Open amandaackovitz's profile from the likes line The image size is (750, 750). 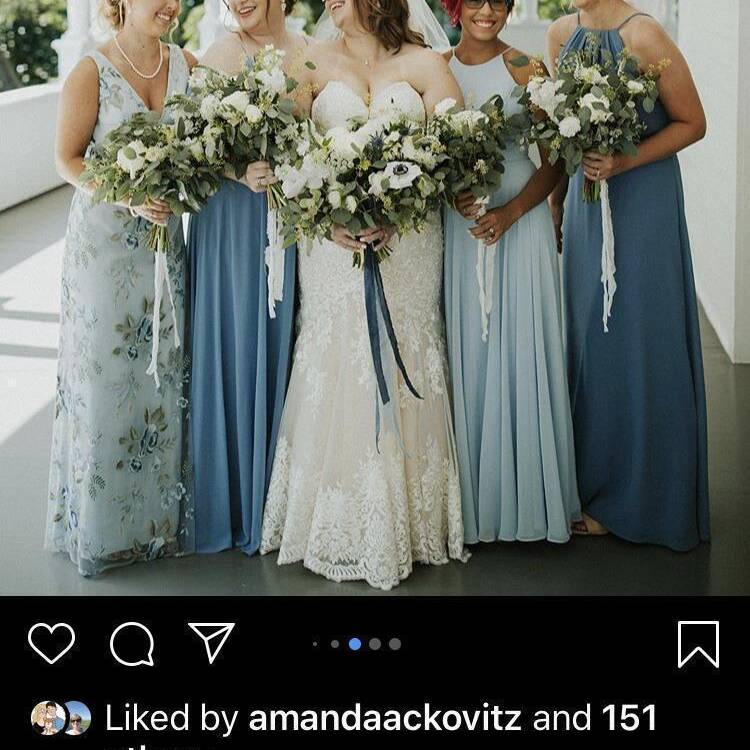point(384,718)
